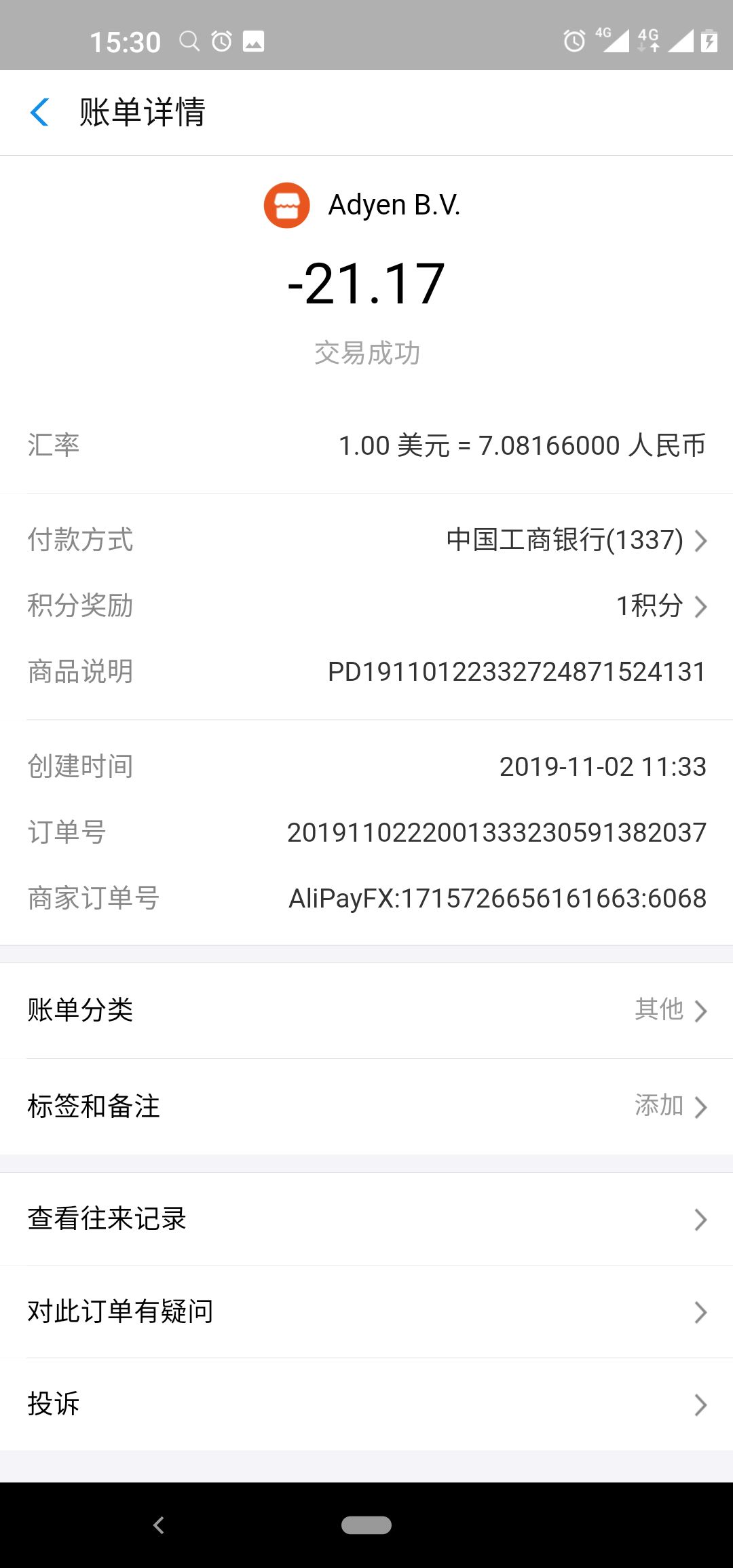Click the Adyen B.V. merchant icon
This screenshot has height=1568, width=733.
(286, 204)
